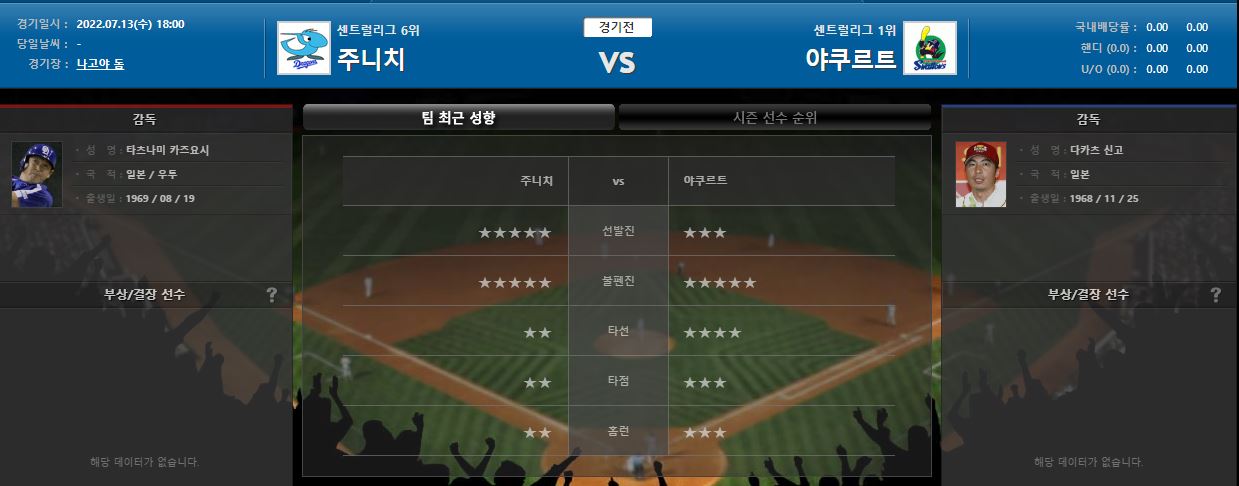Open help icon for 주니치 부상/결장 선수
Screen dimensions: 1239x486
click(271, 294)
